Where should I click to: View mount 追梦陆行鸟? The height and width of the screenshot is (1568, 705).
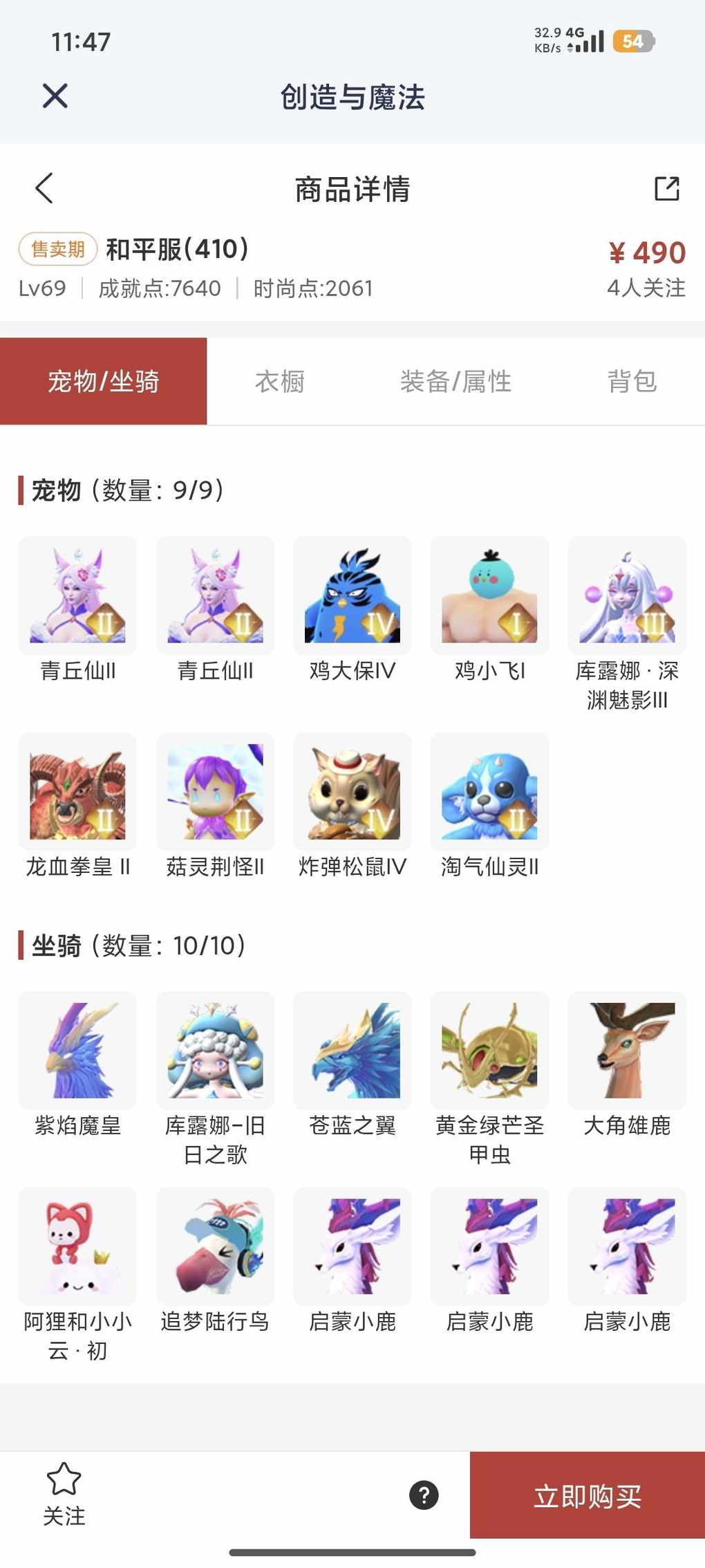215,1246
